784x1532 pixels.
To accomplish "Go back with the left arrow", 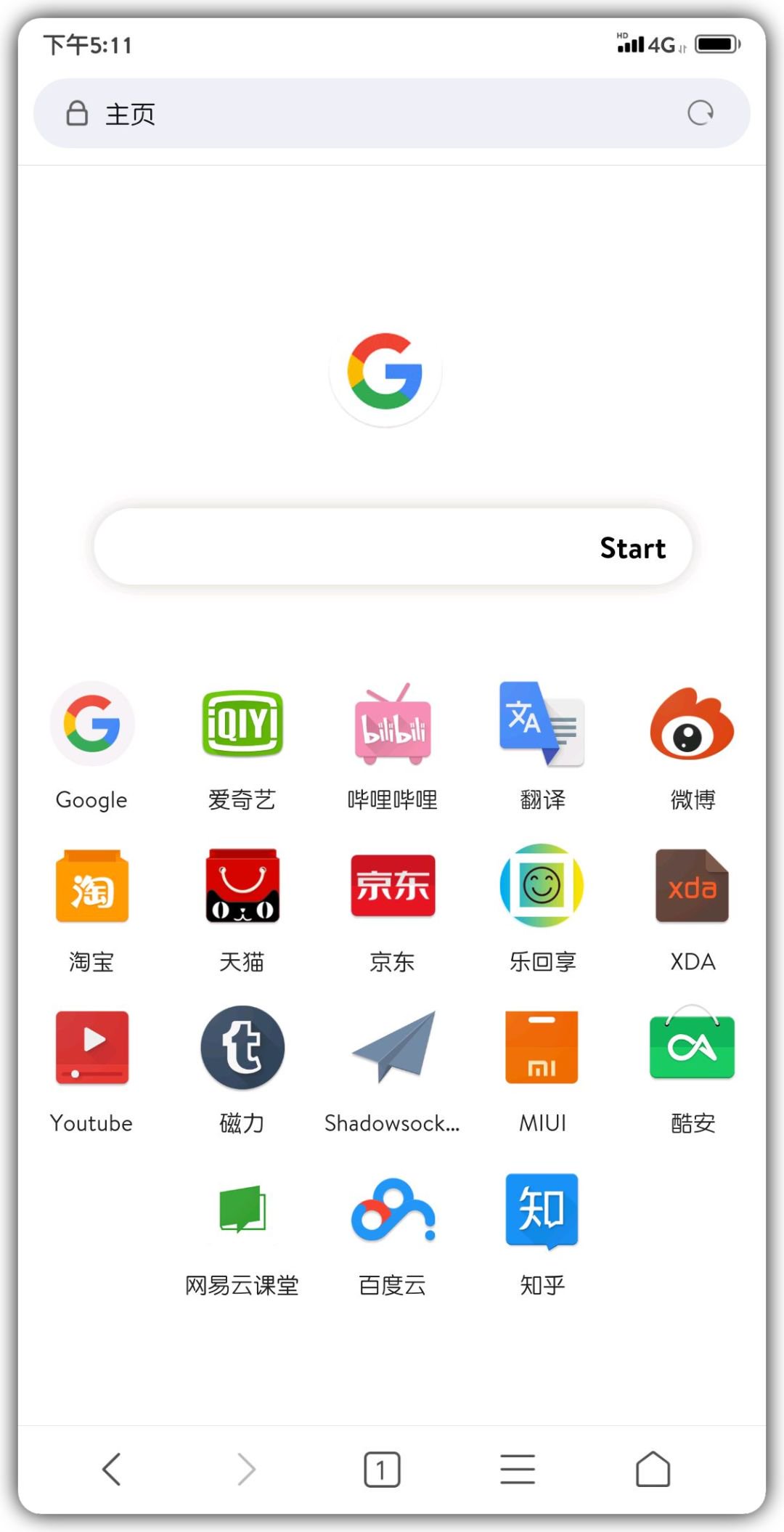I will [111, 1470].
